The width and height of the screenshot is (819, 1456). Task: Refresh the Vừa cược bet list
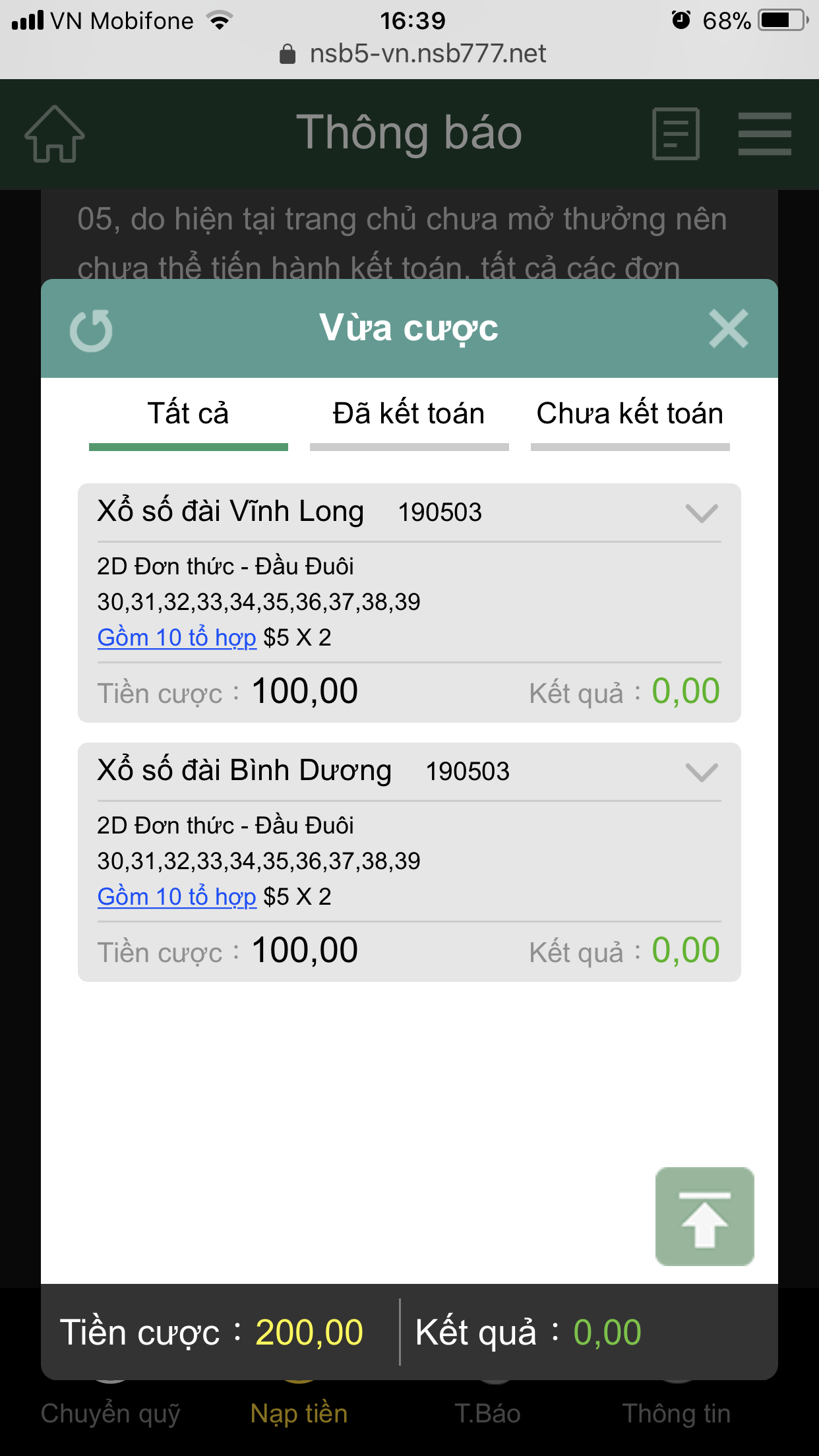(x=91, y=330)
